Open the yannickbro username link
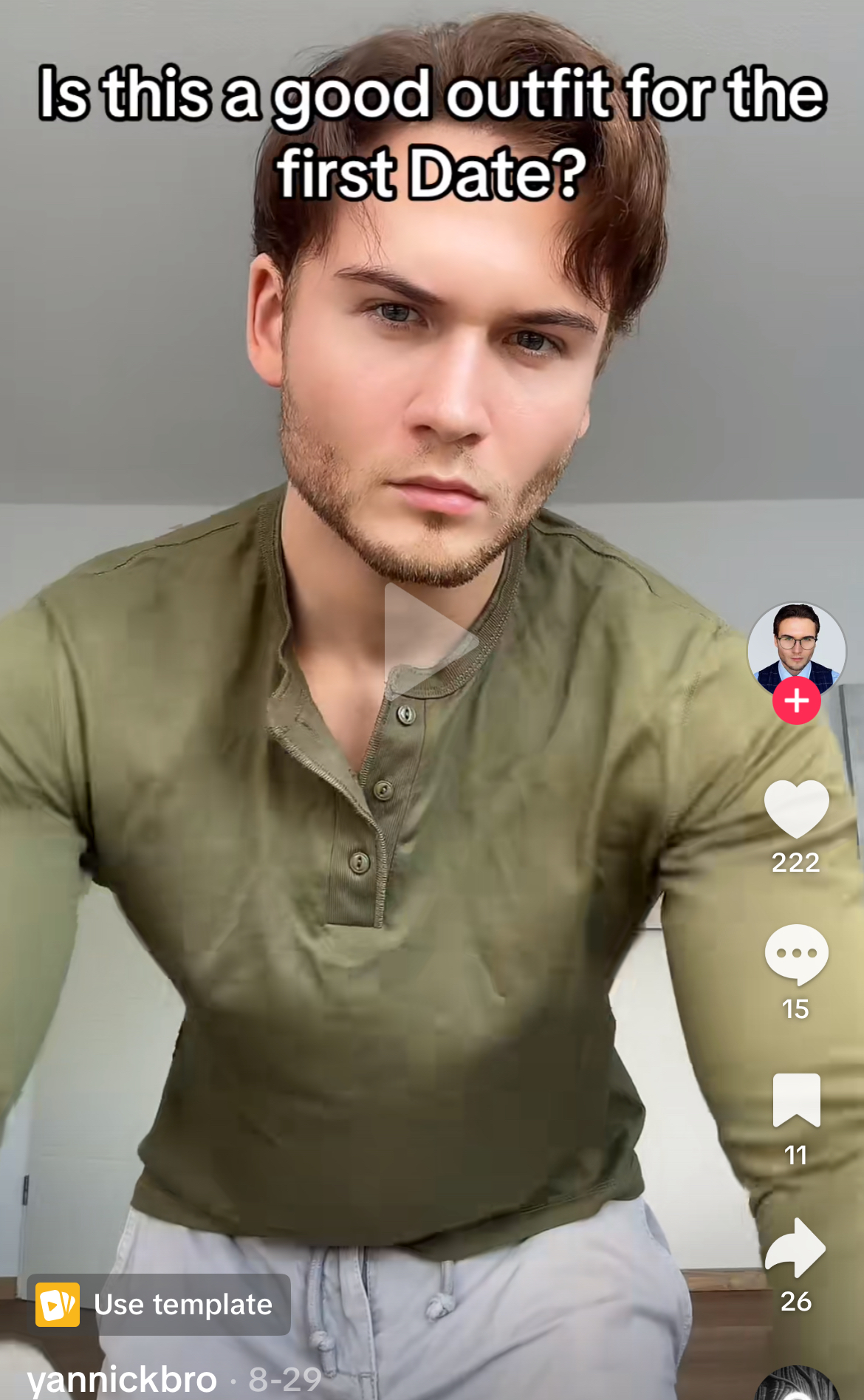 [x=123, y=1379]
